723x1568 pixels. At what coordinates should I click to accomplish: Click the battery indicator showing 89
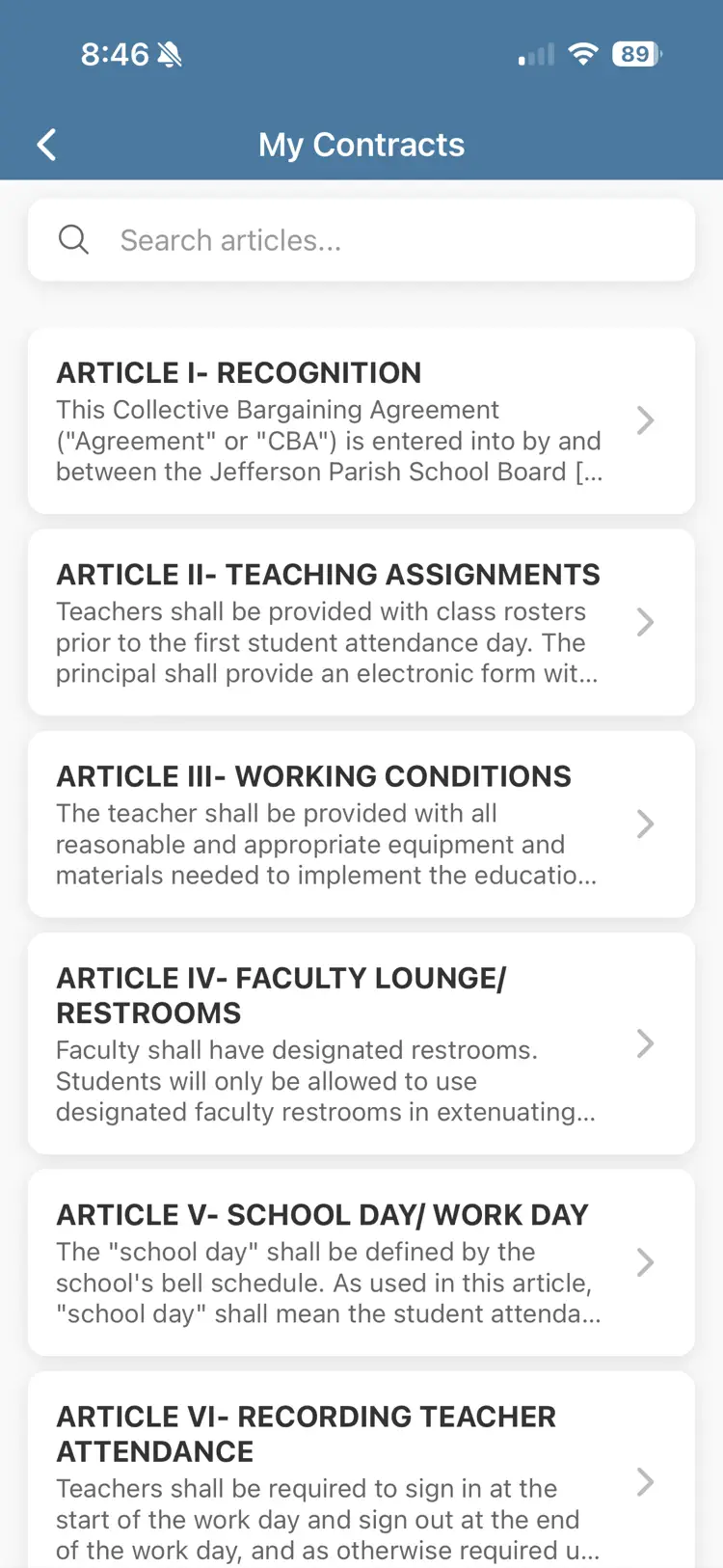click(634, 54)
